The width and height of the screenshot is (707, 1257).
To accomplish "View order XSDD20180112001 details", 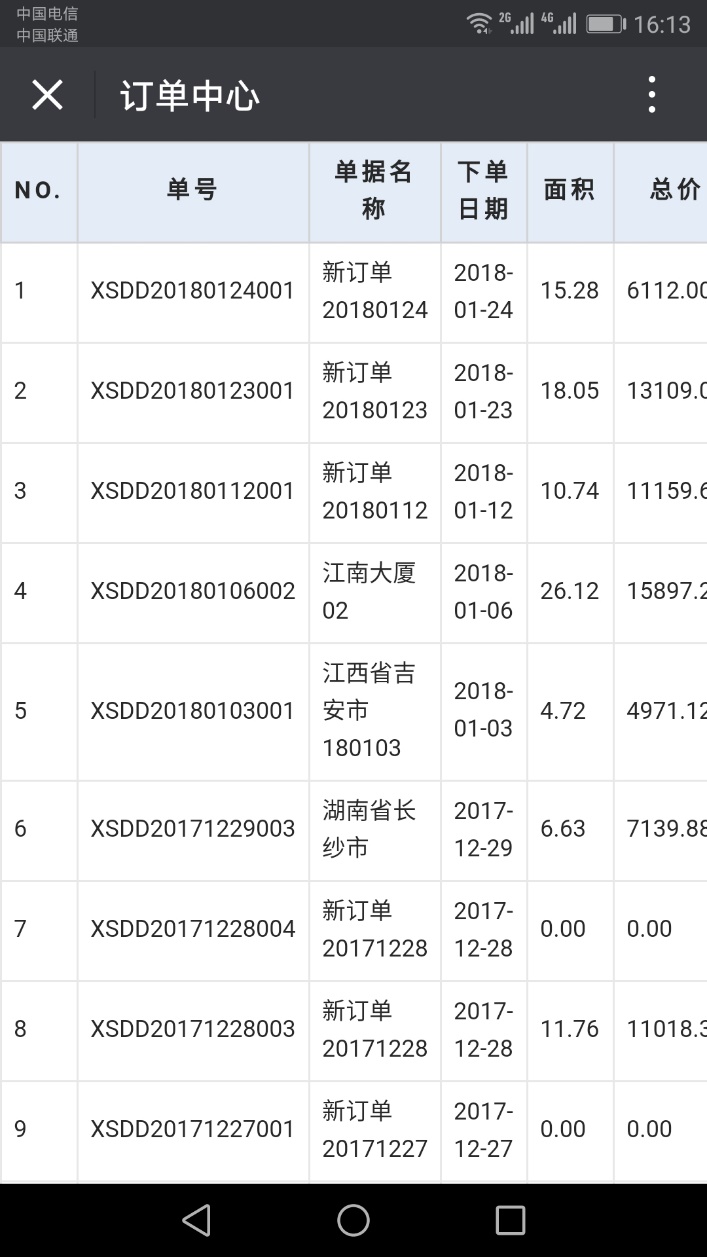I will pos(193,491).
